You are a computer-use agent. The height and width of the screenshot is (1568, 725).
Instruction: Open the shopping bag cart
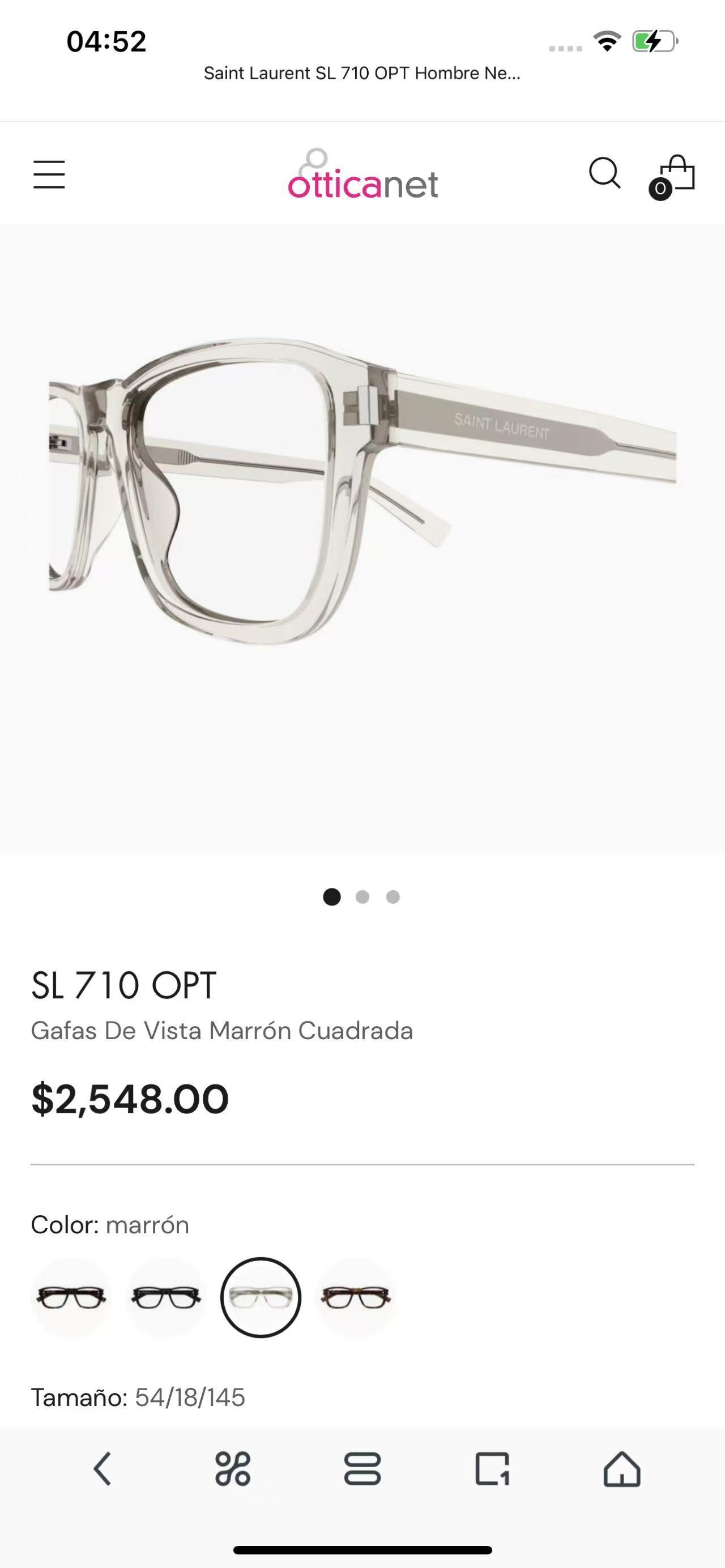675,172
